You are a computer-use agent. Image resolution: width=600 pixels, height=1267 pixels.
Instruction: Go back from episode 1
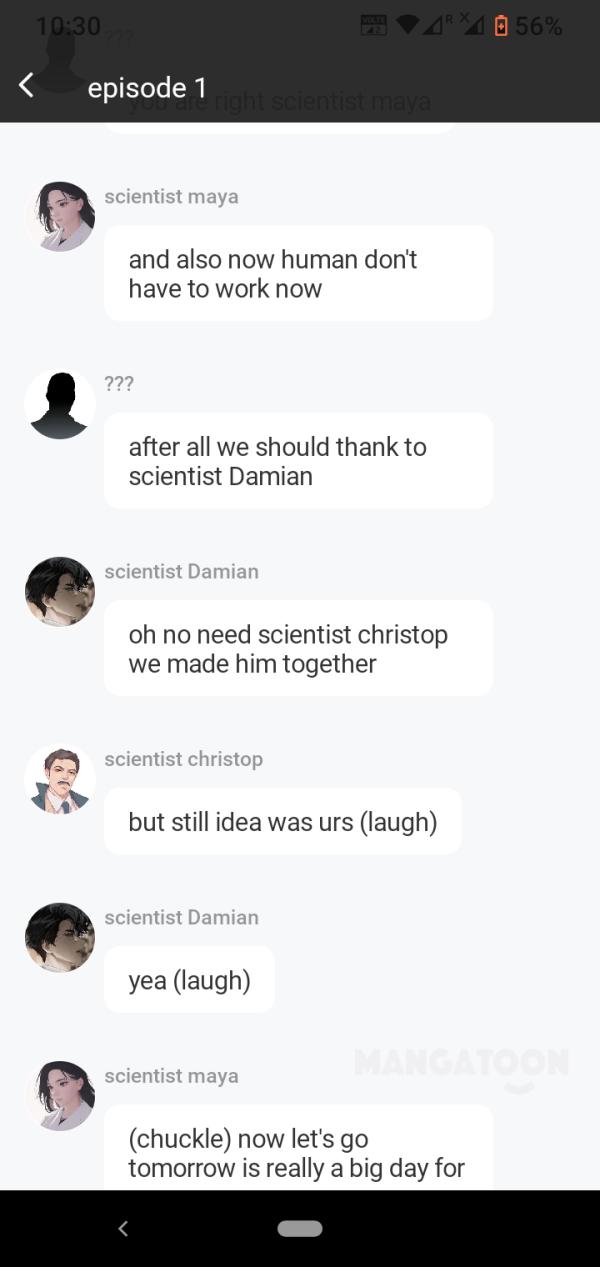tap(27, 86)
